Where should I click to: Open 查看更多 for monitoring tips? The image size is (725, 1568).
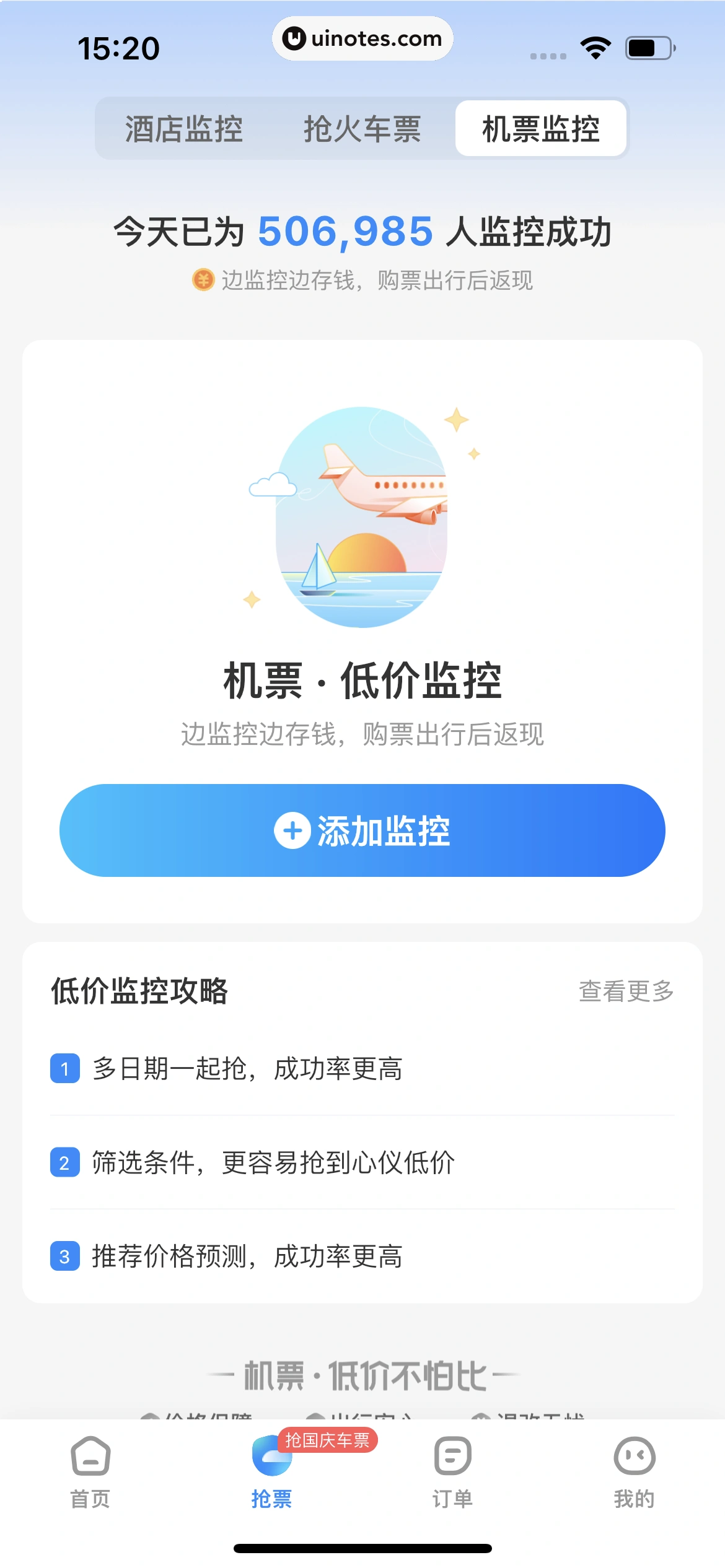(x=626, y=991)
